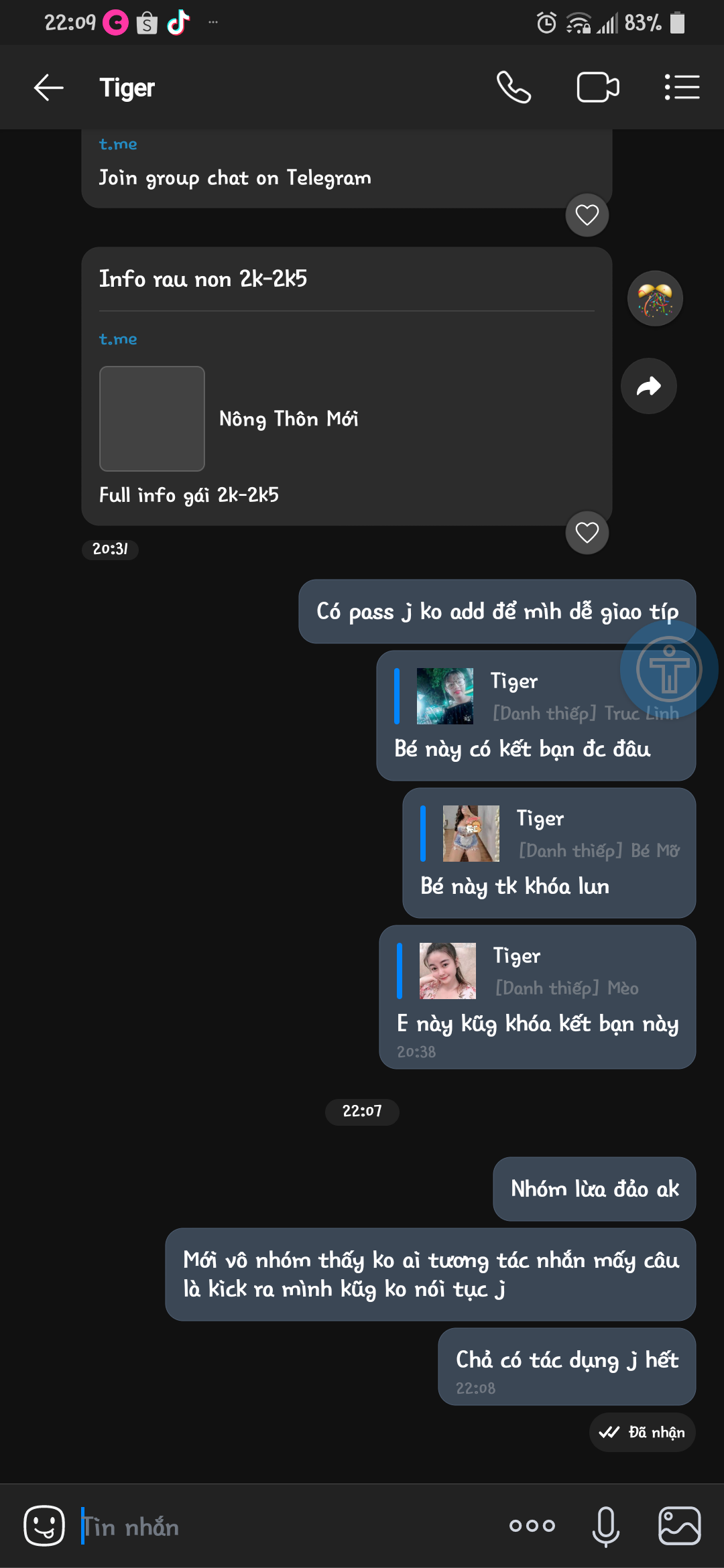
Task: Jump to quoted Mèo contact card
Action: tap(536, 972)
